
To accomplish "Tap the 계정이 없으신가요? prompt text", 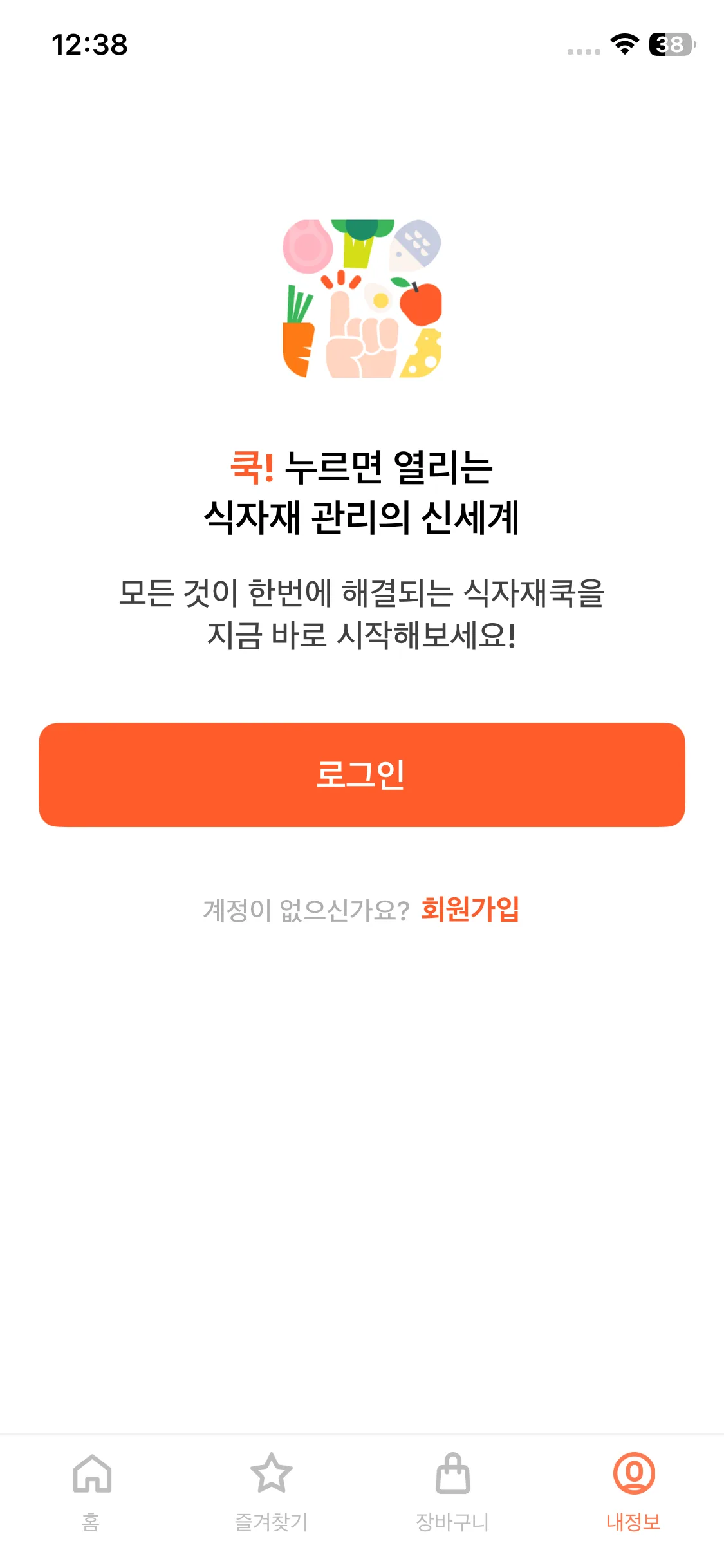I will pos(306,910).
